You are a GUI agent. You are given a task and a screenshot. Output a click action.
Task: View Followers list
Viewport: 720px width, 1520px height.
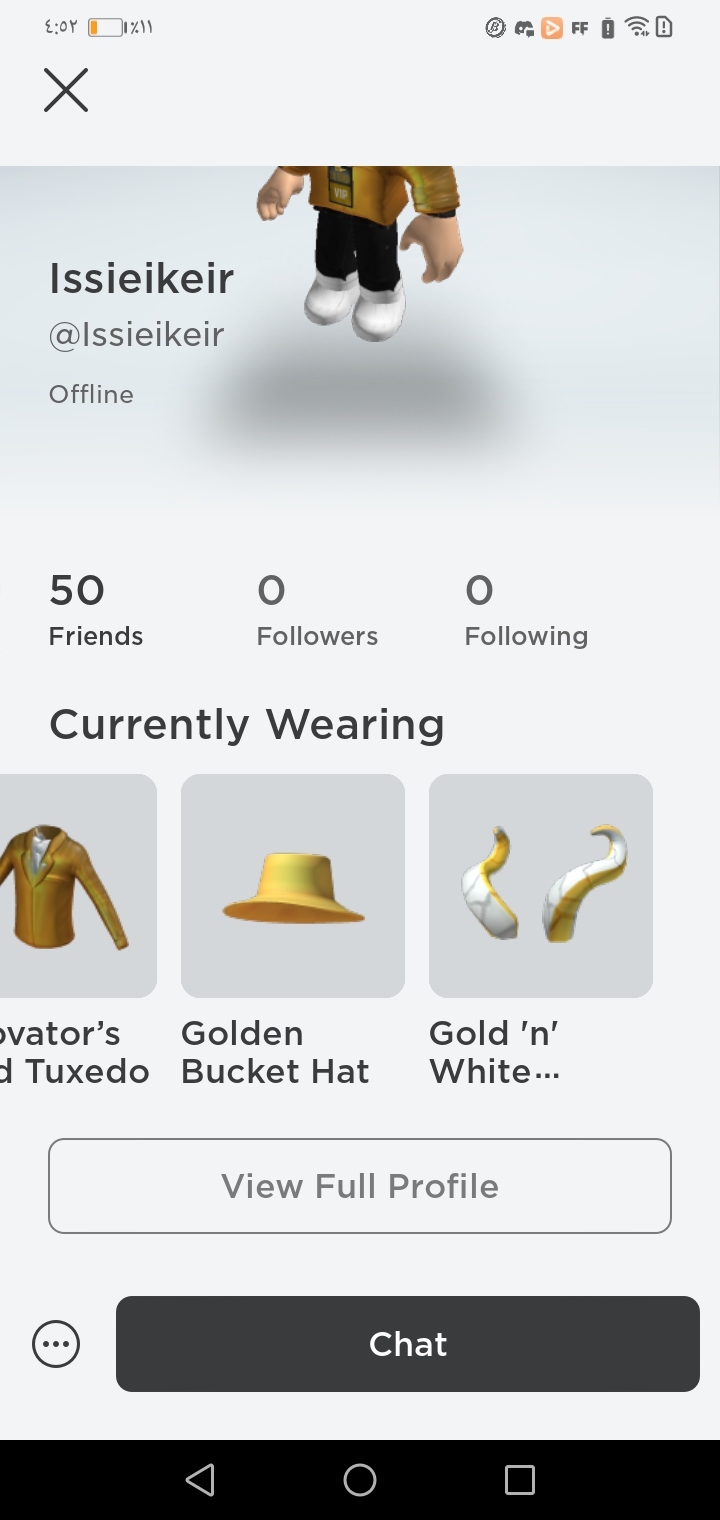point(316,610)
